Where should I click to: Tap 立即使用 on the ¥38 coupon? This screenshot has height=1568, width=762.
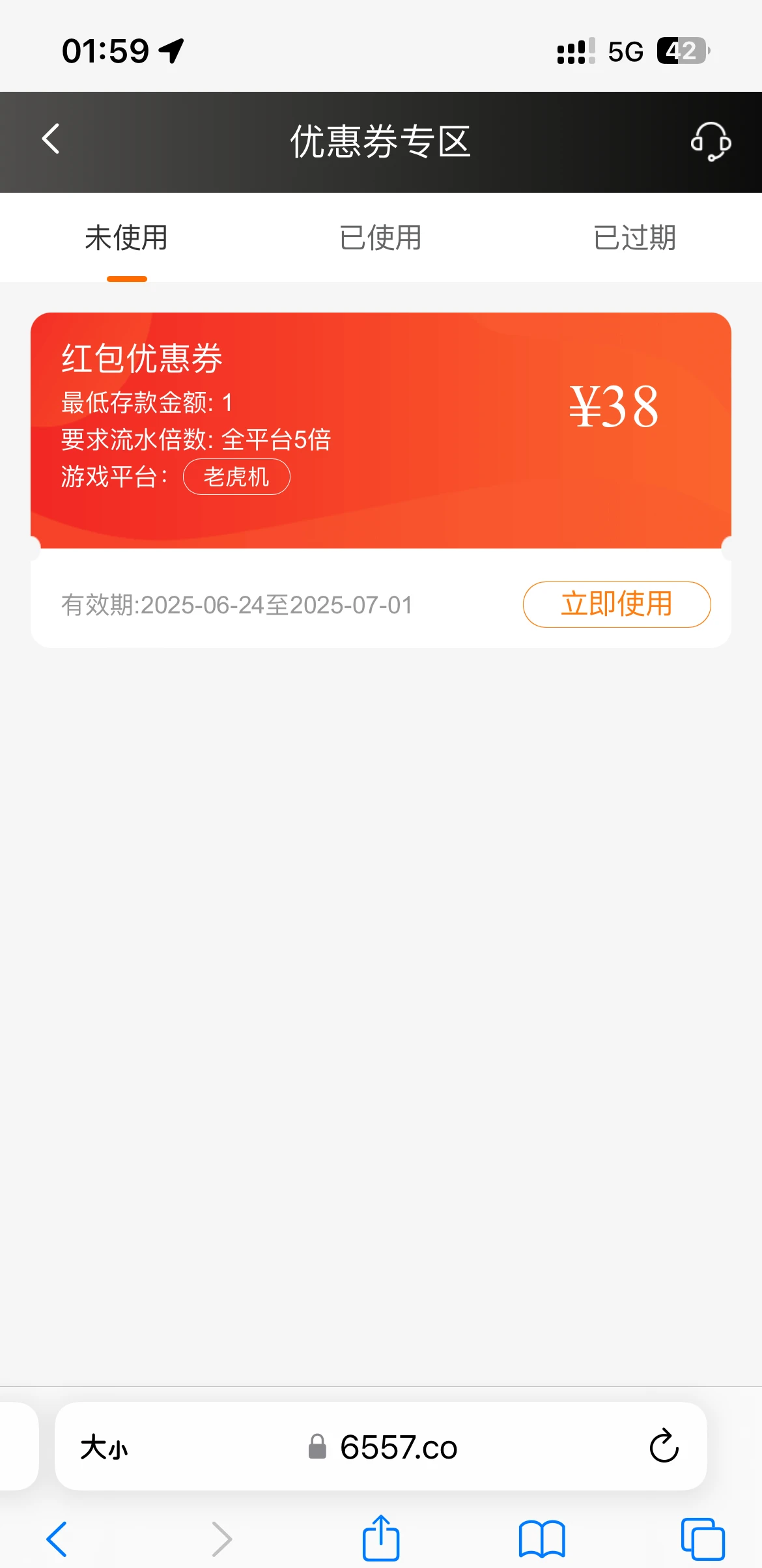point(616,604)
